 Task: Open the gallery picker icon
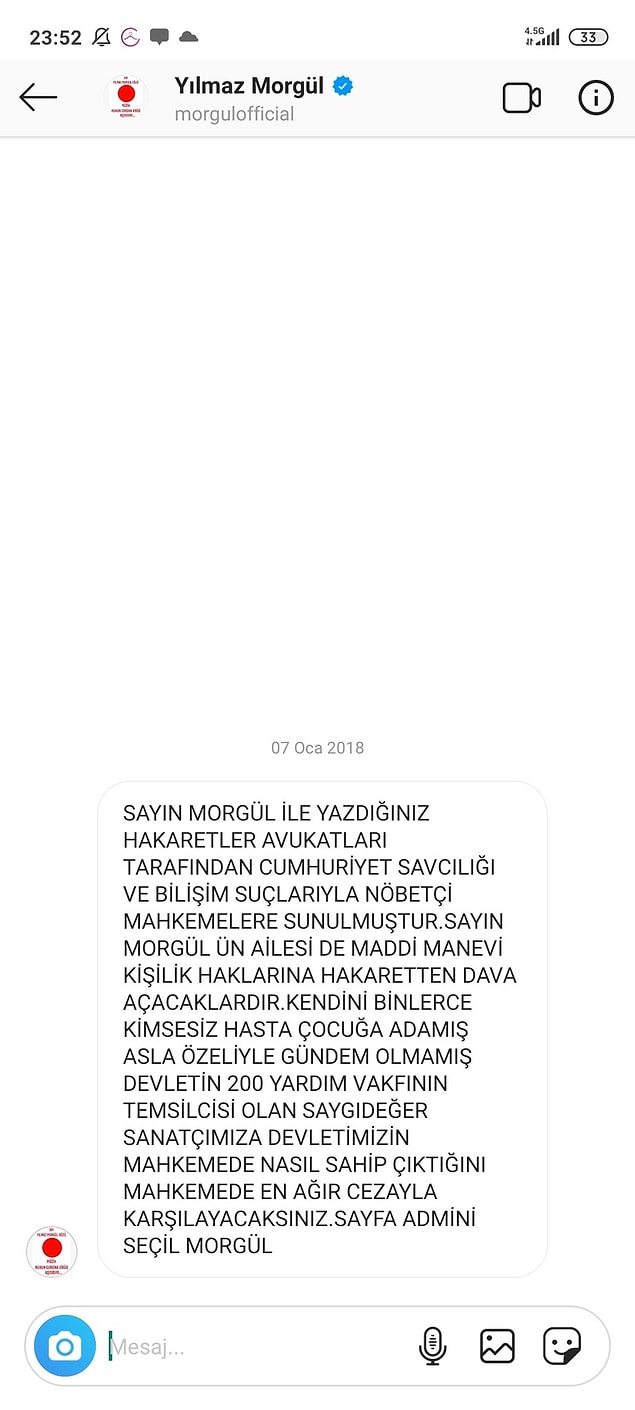[497, 1346]
